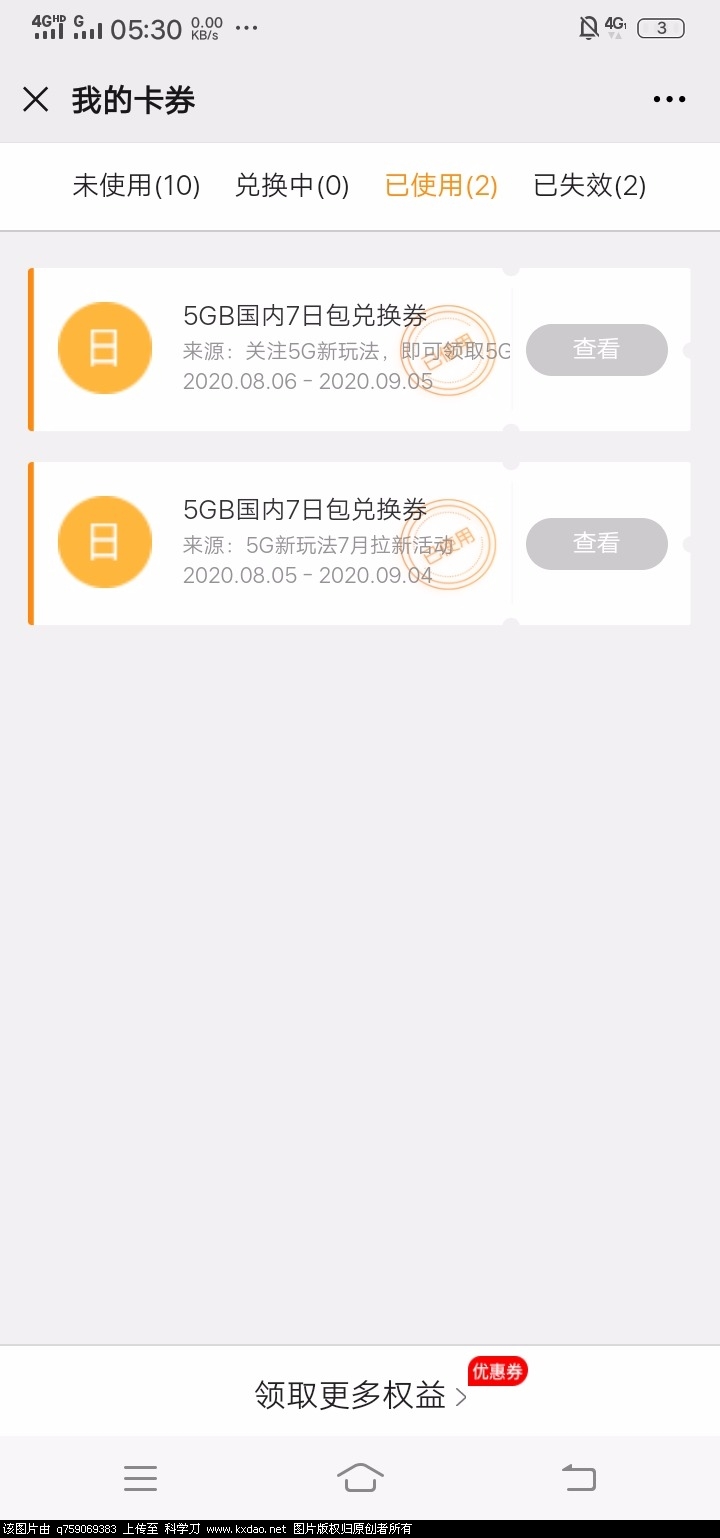This screenshot has width=720, height=1538.
Task: Tap the system back button
Action: (578, 1477)
